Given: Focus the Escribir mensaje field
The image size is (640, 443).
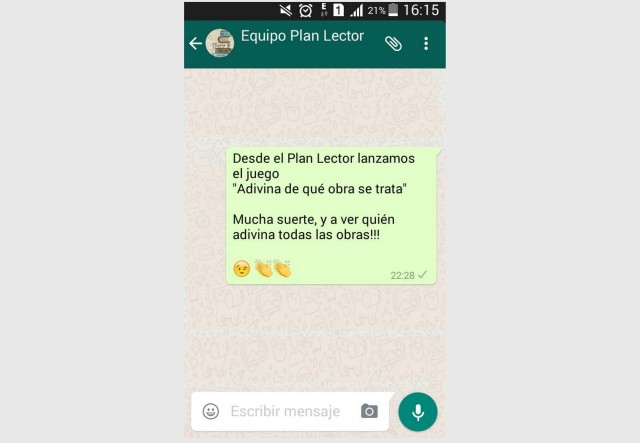Looking at the screenshot, I should (285, 411).
